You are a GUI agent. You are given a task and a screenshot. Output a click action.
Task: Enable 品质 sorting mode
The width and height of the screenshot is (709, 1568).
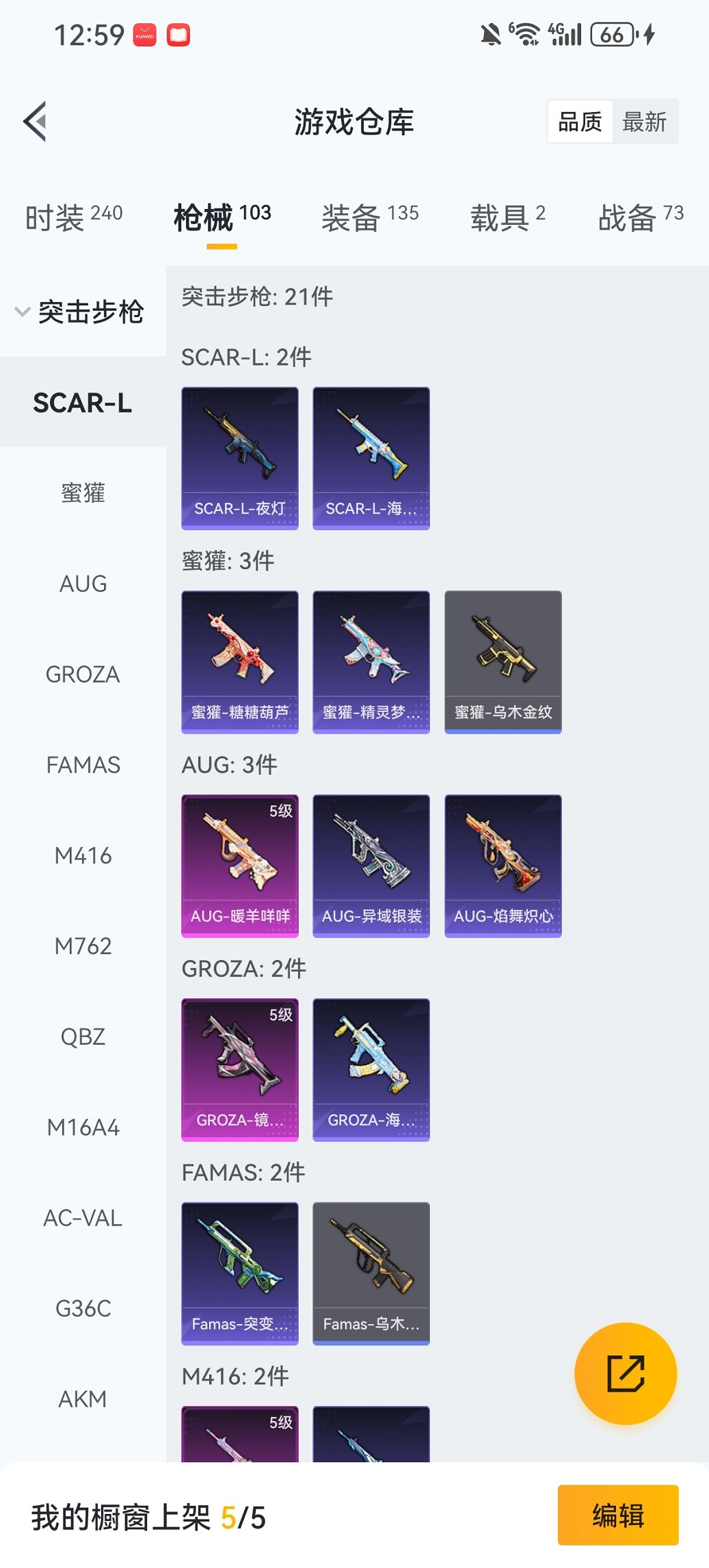[580, 120]
